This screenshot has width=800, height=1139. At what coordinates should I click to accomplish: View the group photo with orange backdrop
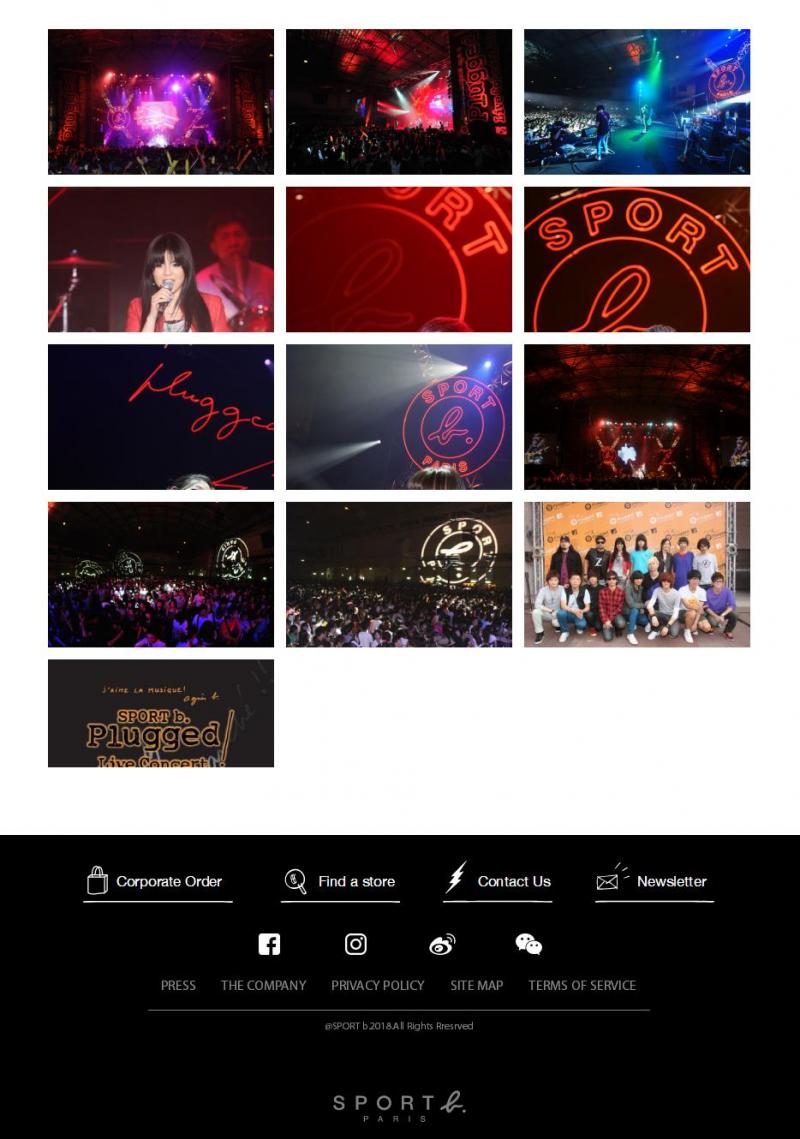coord(636,574)
